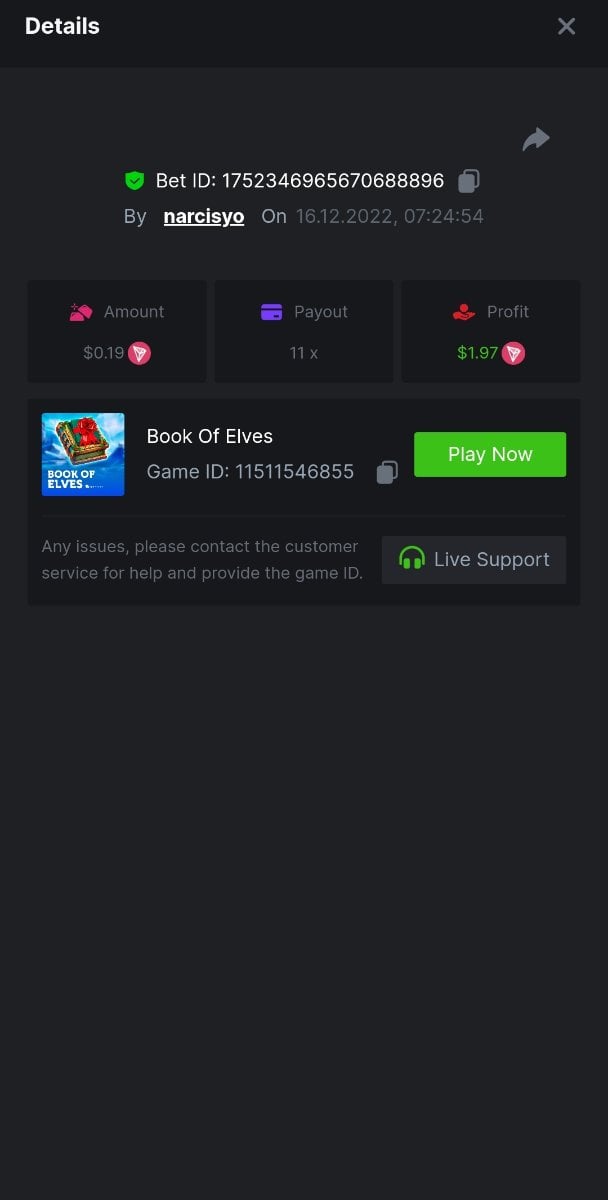
Task: Open narcisyo's profile link
Action: [204, 216]
